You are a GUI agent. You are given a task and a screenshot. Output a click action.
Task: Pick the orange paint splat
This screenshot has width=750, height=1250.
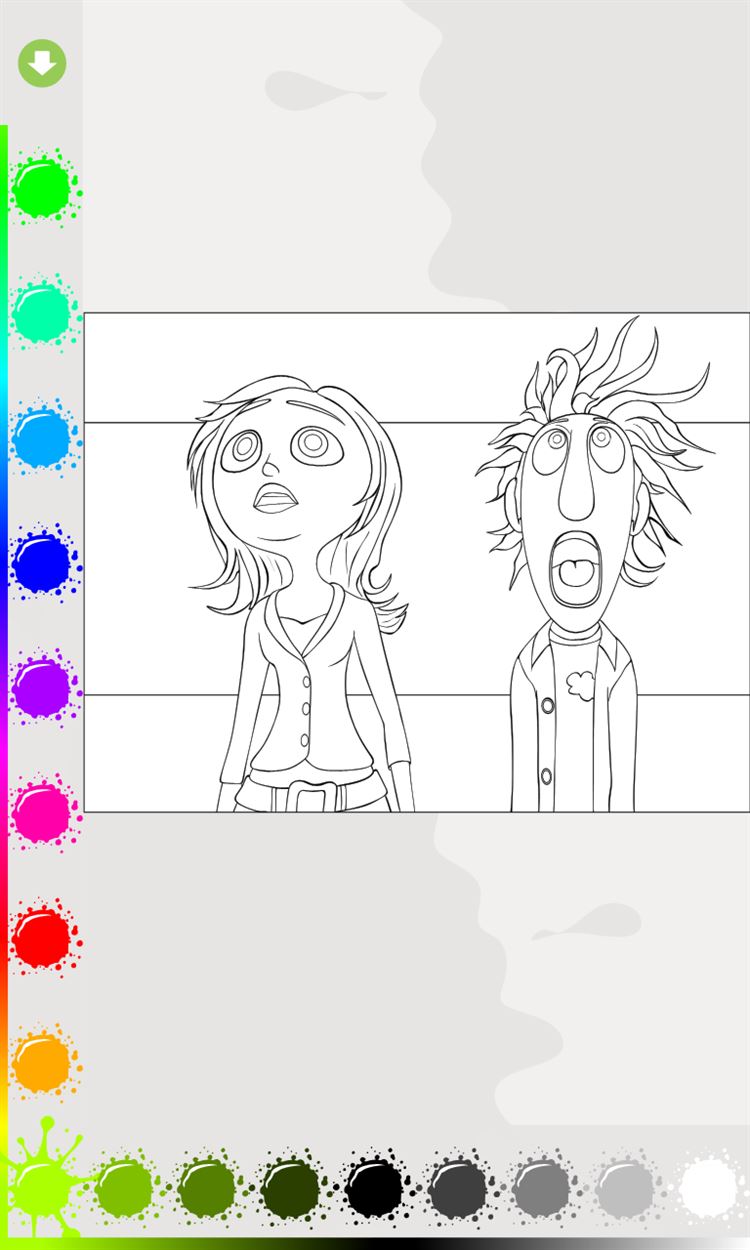tap(42, 1061)
